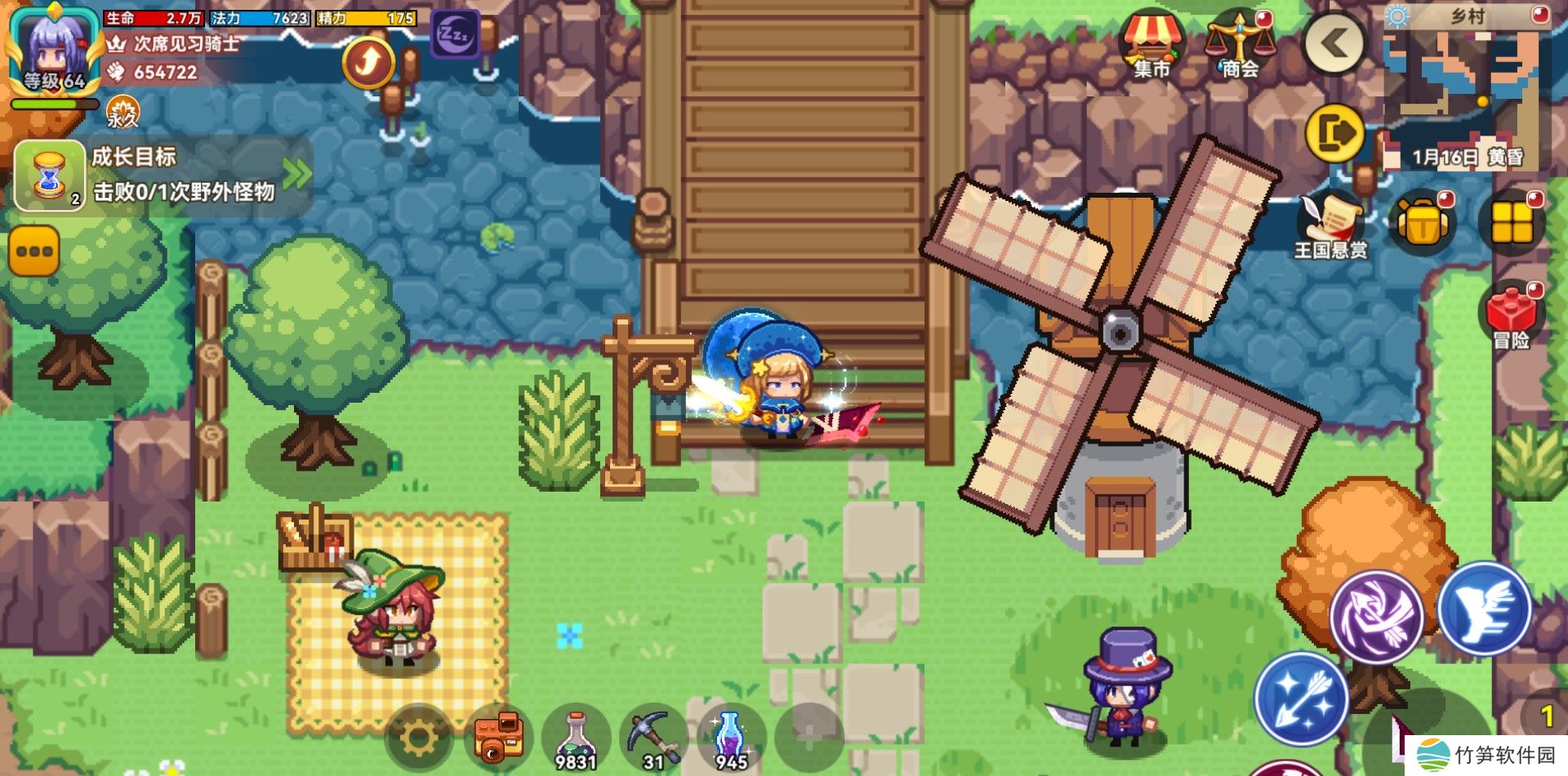Open the camera screenshot tool
The height and width of the screenshot is (776, 1568).
point(497,737)
